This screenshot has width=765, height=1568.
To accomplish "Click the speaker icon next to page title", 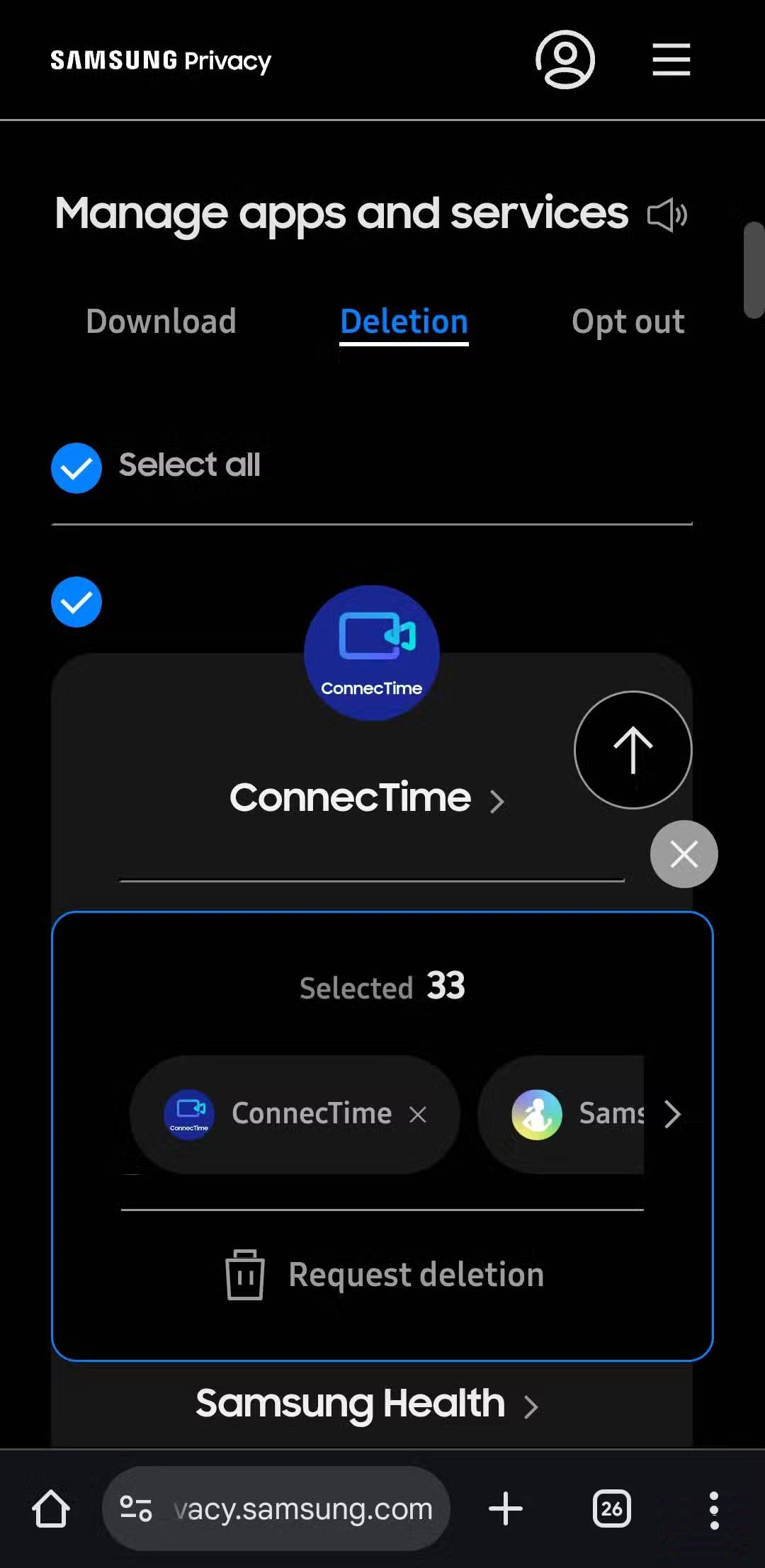I will point(667,214).
